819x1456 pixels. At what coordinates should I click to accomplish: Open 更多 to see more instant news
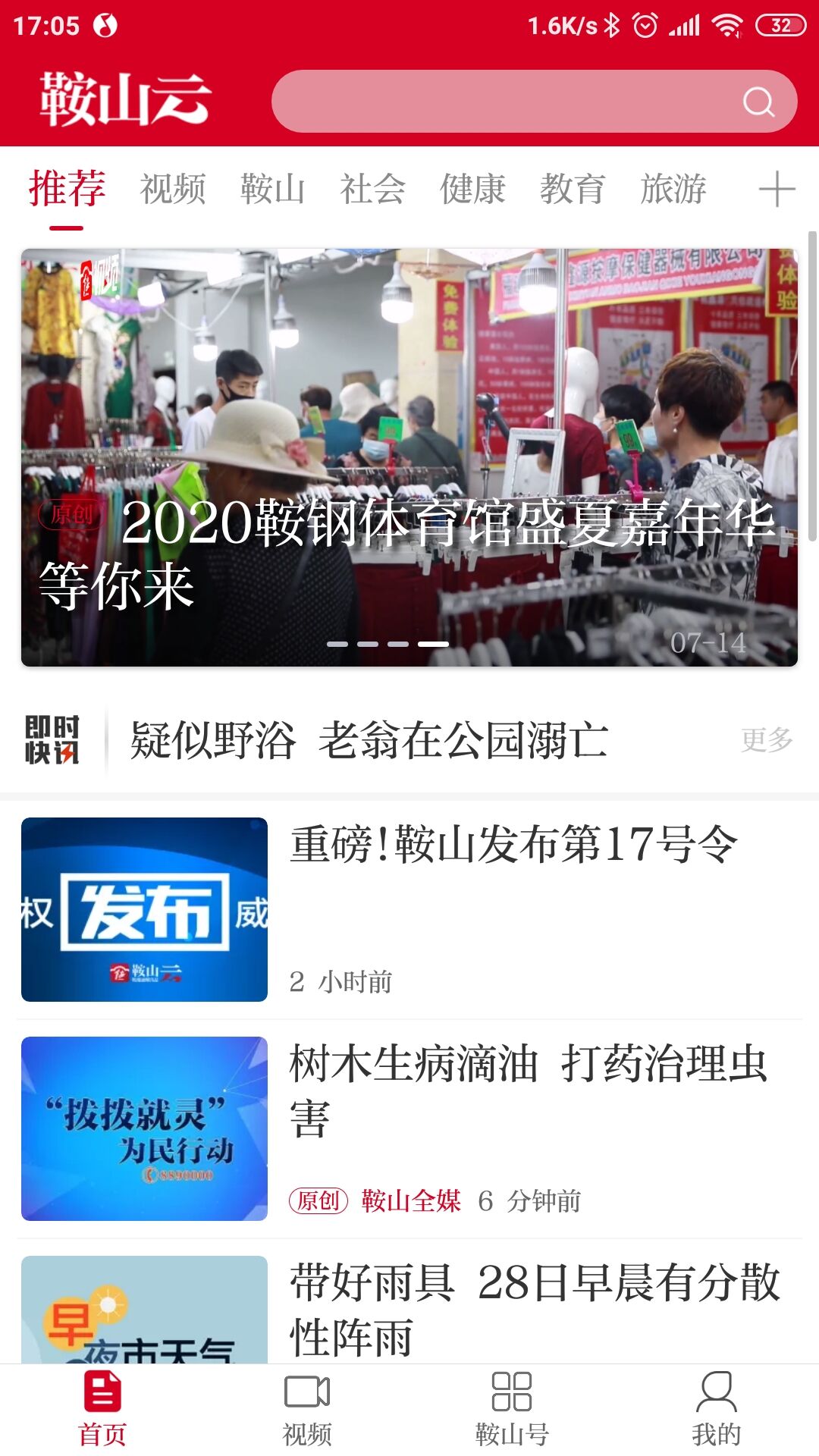(762, 739)
